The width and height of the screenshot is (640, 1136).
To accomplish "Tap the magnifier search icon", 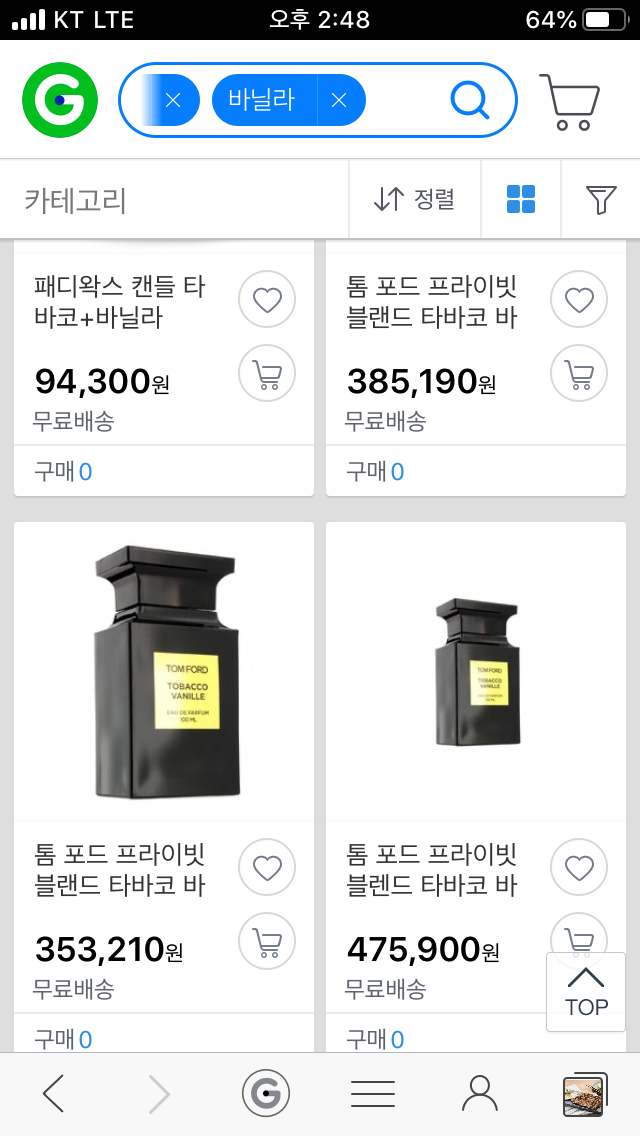I will click(469, 99).
